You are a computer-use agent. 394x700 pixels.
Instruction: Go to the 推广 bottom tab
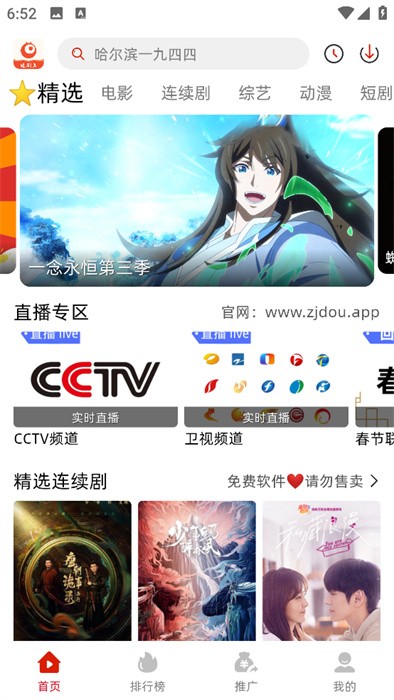[x=246, y=672]
